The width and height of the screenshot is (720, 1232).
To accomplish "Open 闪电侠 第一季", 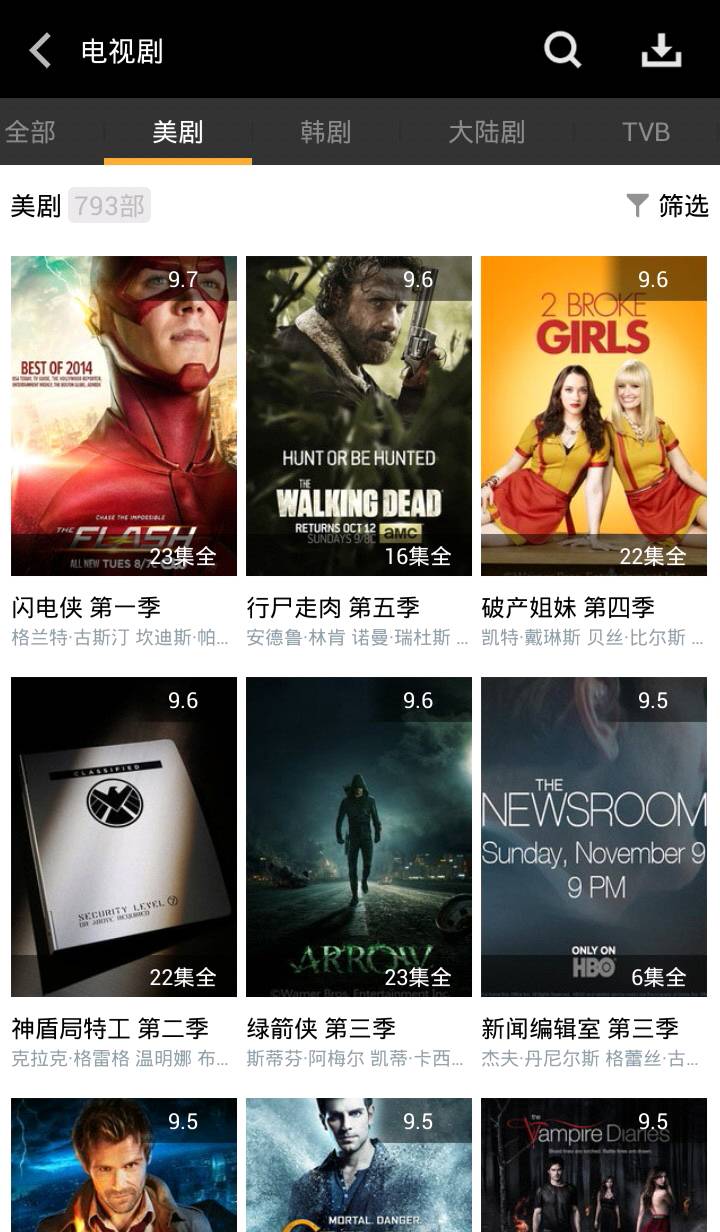I will [x=124, y=416].
